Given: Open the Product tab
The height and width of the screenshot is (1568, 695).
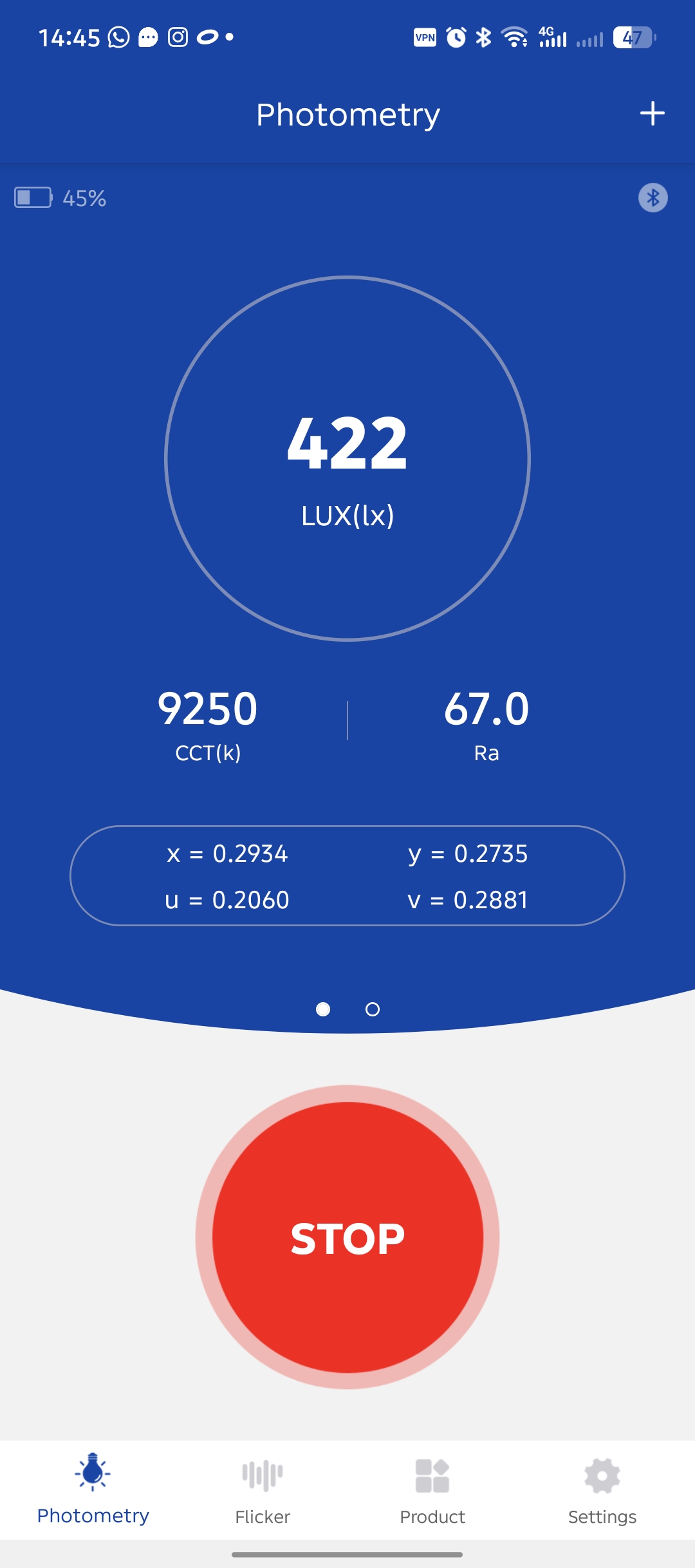Looking at the screenshot, I should click(x=432, y=1489).
